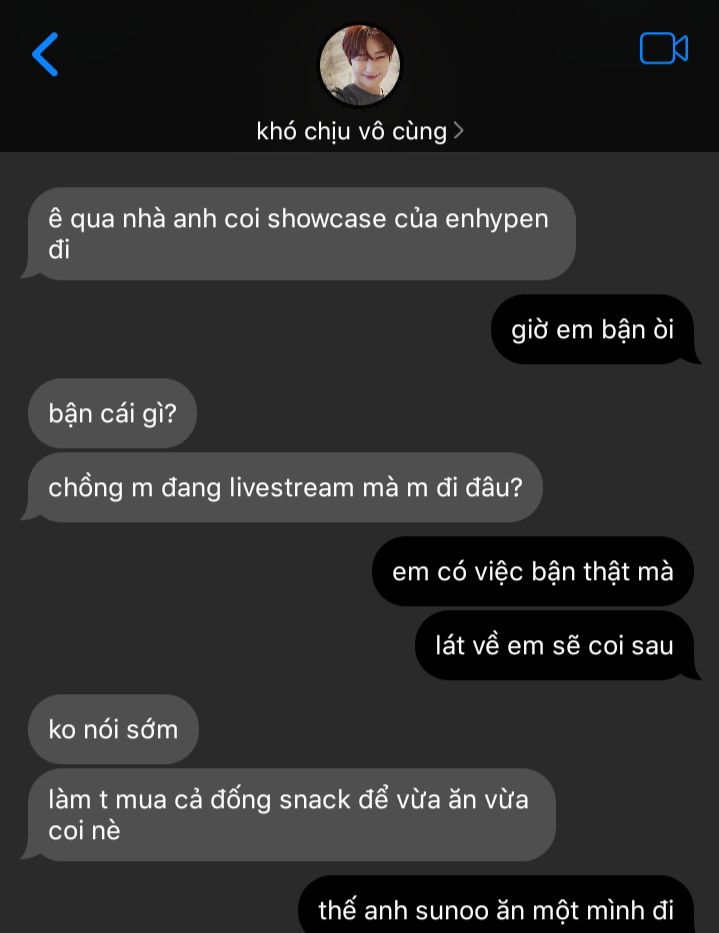Viewport: 719px width, 933px height.
Task: Start a video call with this contact
Action: pos(663,49)
